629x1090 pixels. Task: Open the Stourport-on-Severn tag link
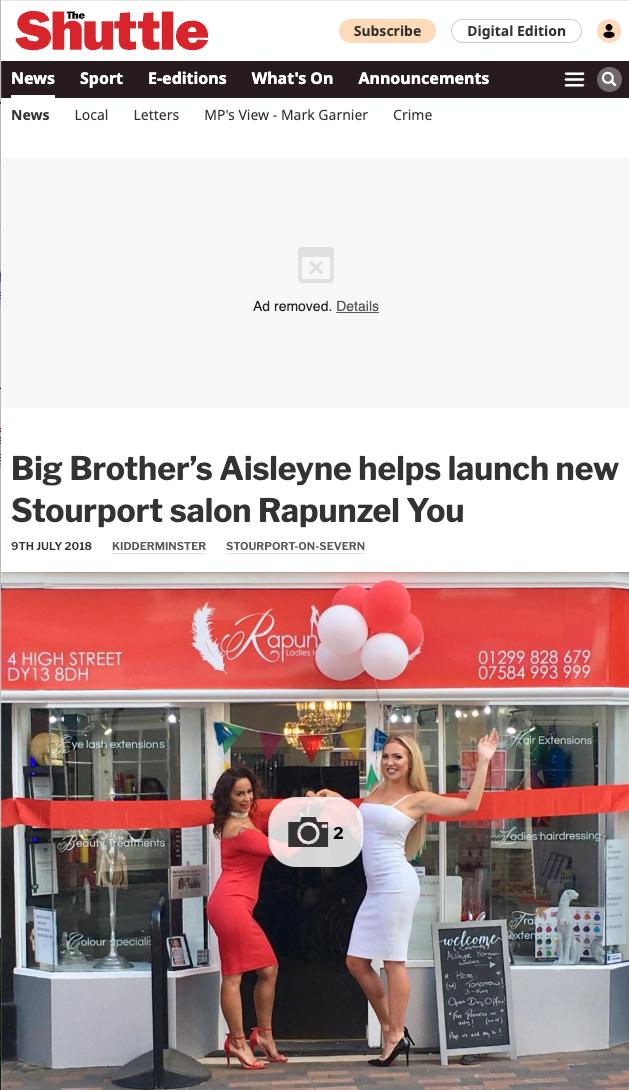point(295,546)
